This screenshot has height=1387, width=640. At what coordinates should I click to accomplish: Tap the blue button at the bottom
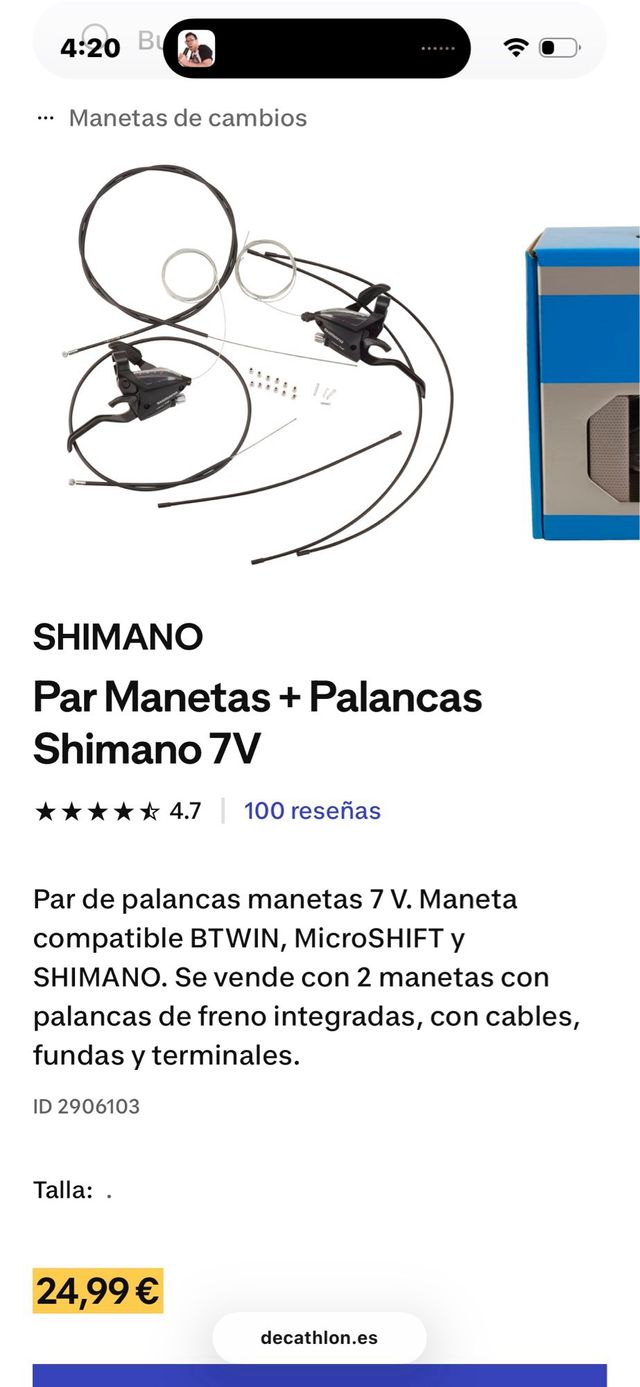point(319,1375)
